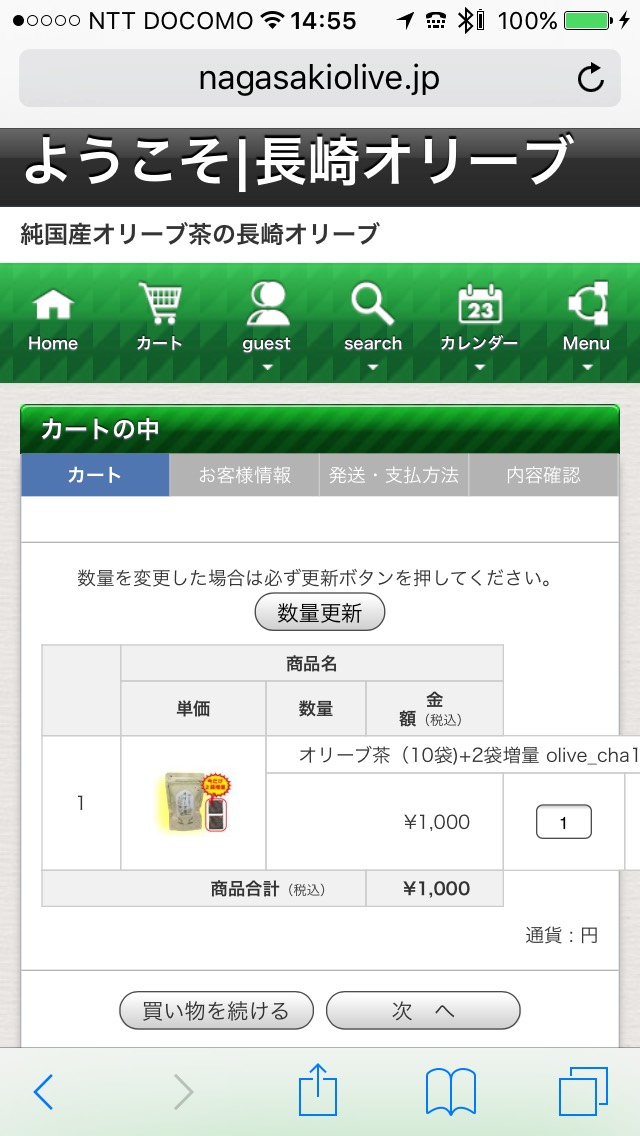This screenshot has height=1136, width=640.
Task: Expand the guest account menu
Action: point(267,326)
